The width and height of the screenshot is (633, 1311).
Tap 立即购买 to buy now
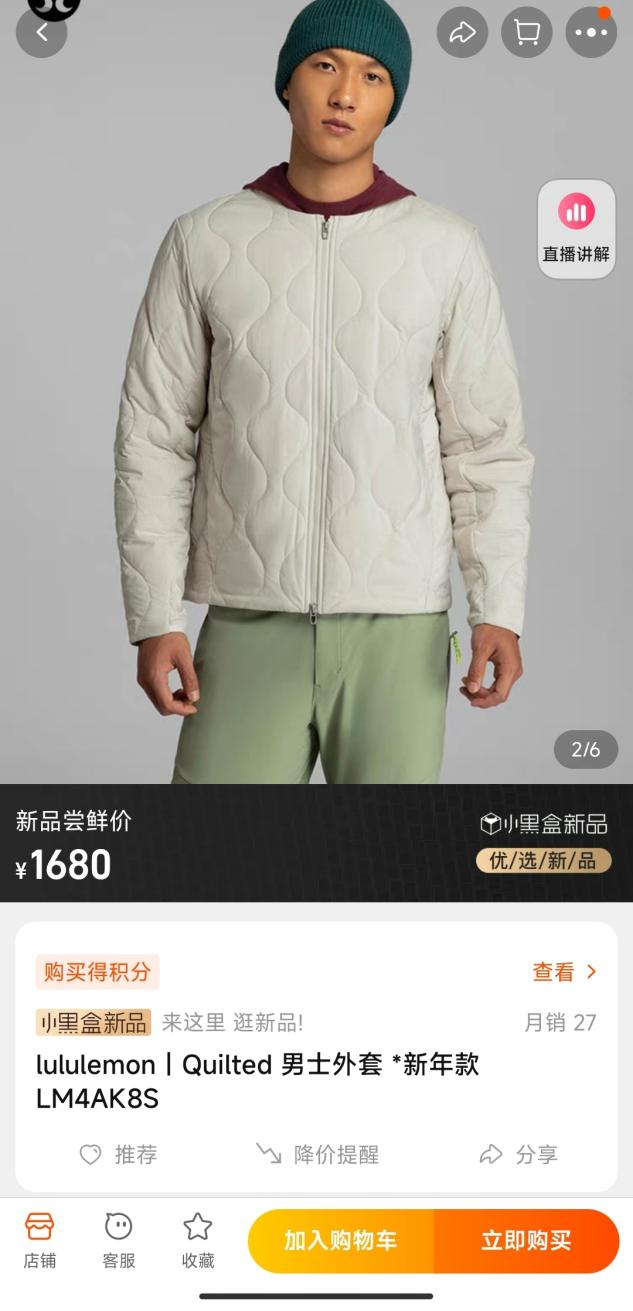pos(527,1241)
